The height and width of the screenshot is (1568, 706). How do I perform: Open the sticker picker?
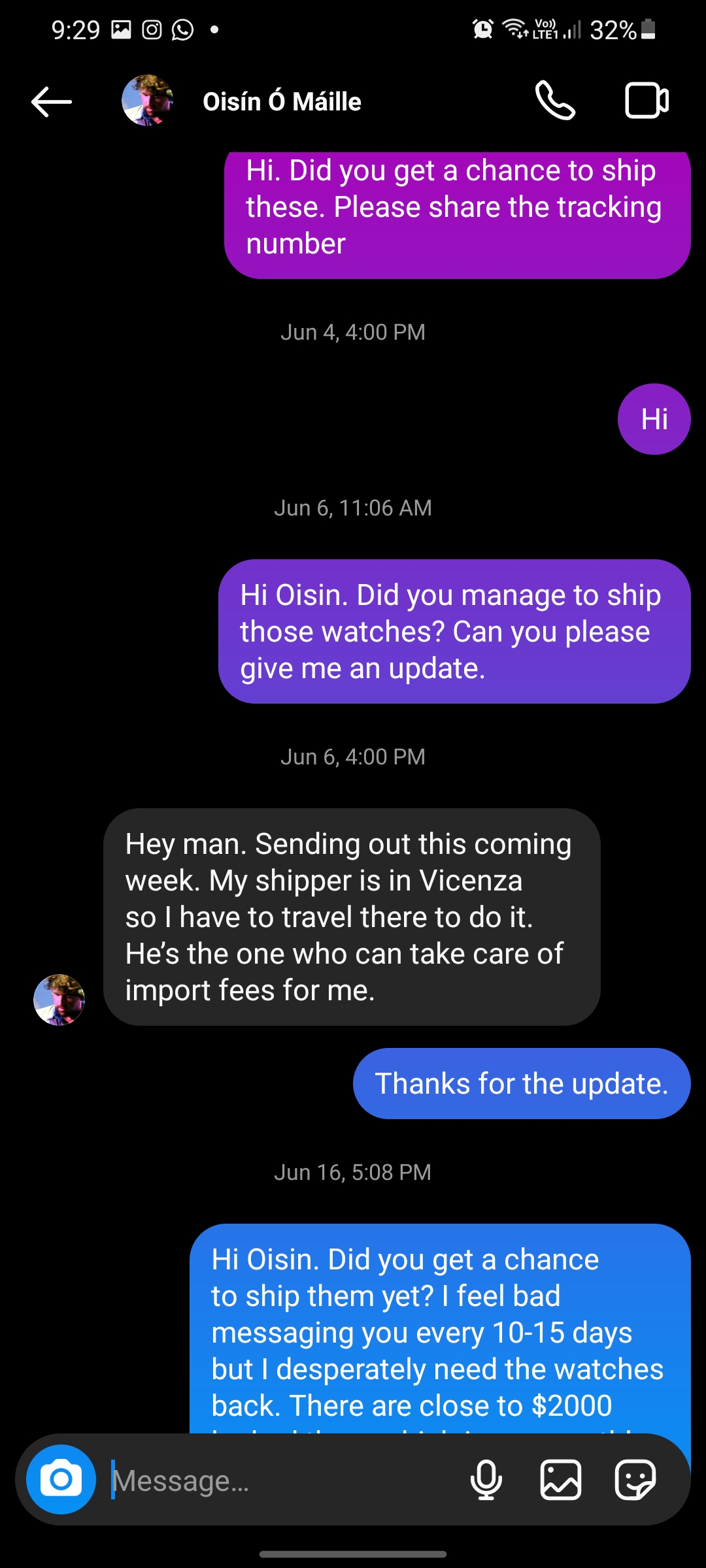pyautogui.click(x=635, y=1480)
